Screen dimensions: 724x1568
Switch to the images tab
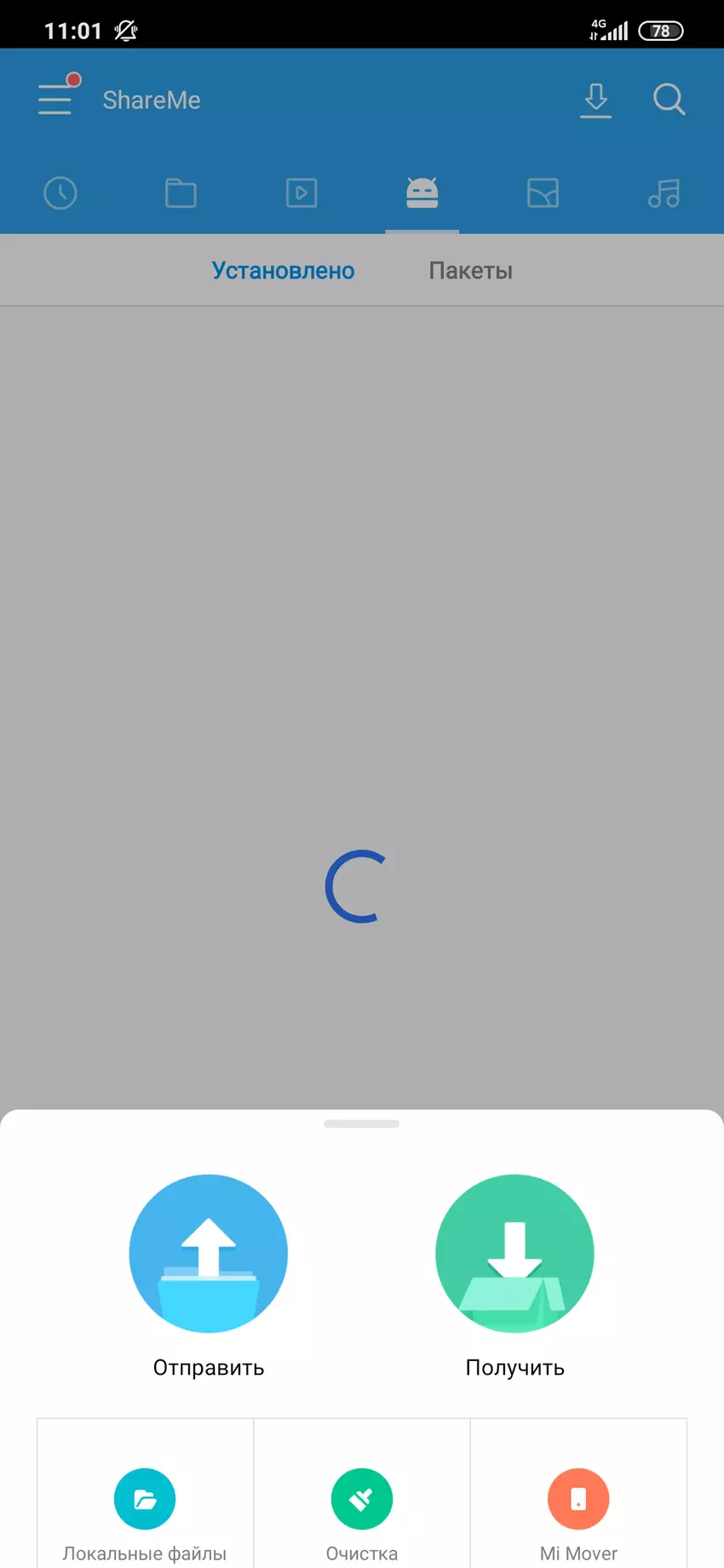tap(543, 193)
